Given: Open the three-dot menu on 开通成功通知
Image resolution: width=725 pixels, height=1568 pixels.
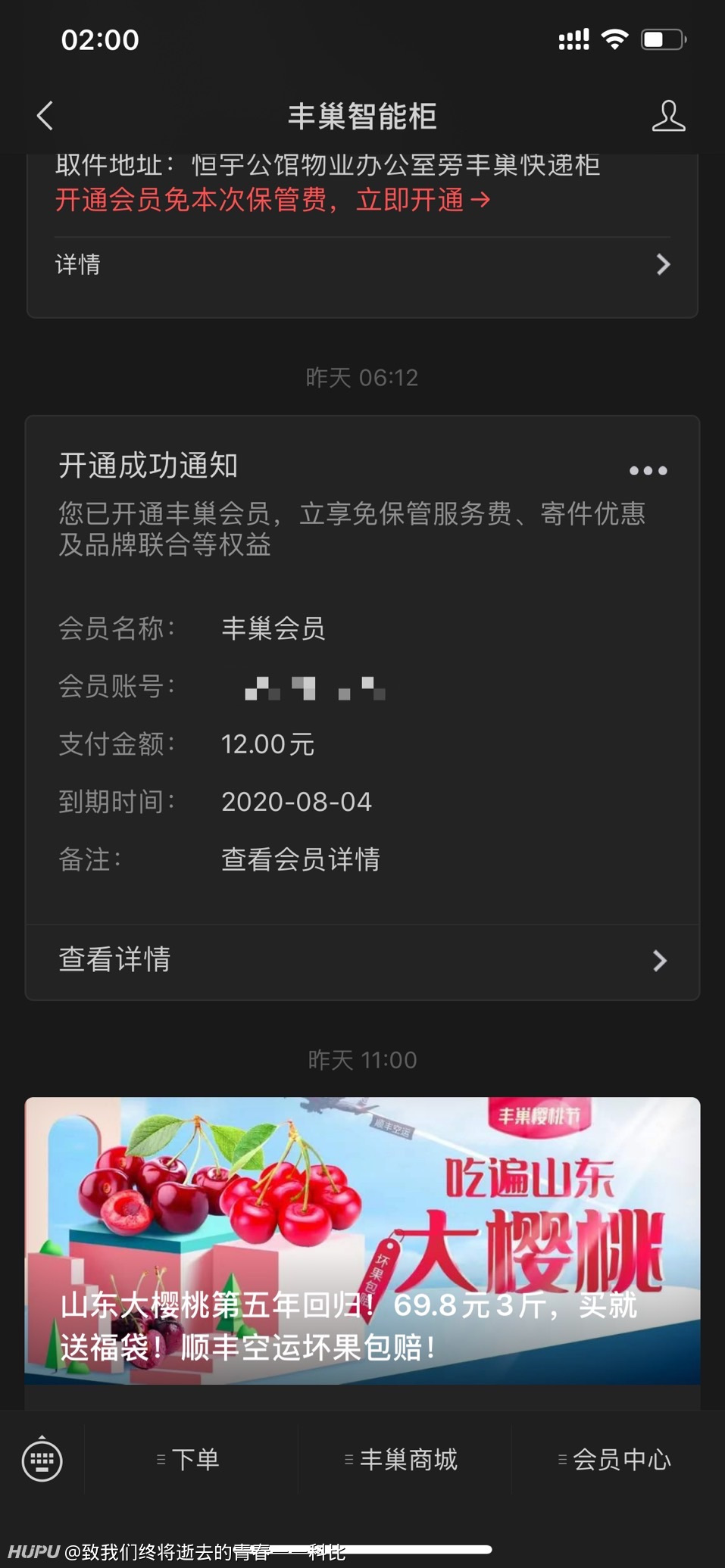Looking at the screenshot, I should [x=648, y=470].
